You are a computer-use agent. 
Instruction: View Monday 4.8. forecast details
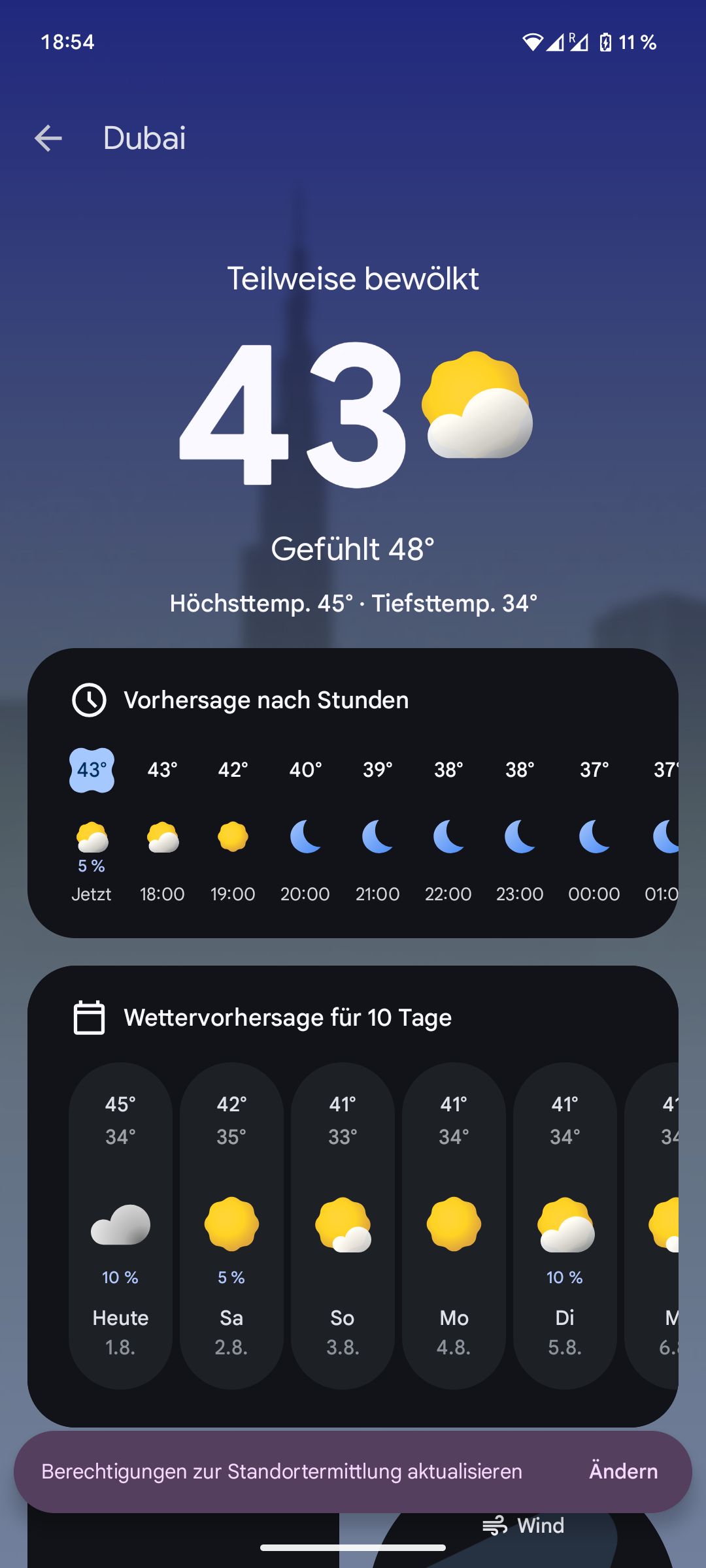pos(454,1225)
